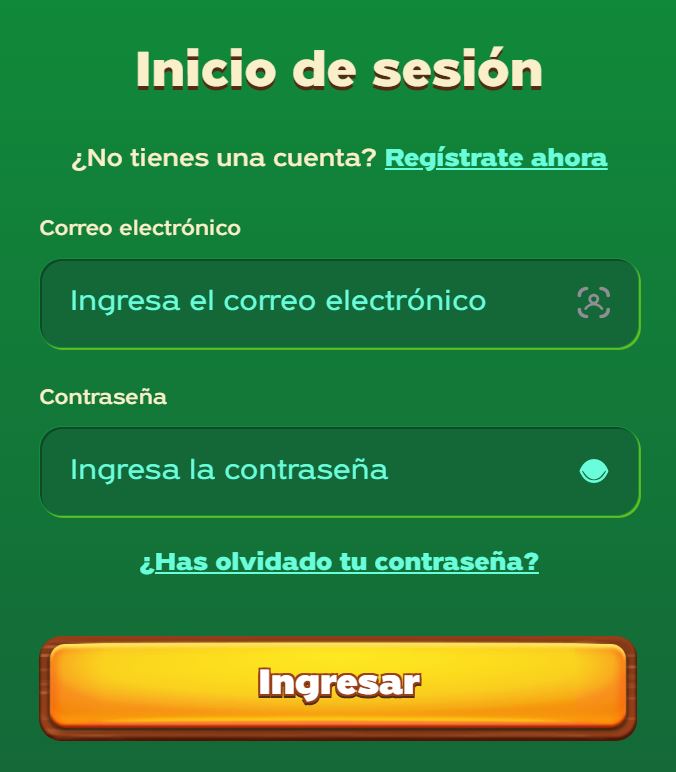Tap the Ingresar button

[x=338, y=685]
